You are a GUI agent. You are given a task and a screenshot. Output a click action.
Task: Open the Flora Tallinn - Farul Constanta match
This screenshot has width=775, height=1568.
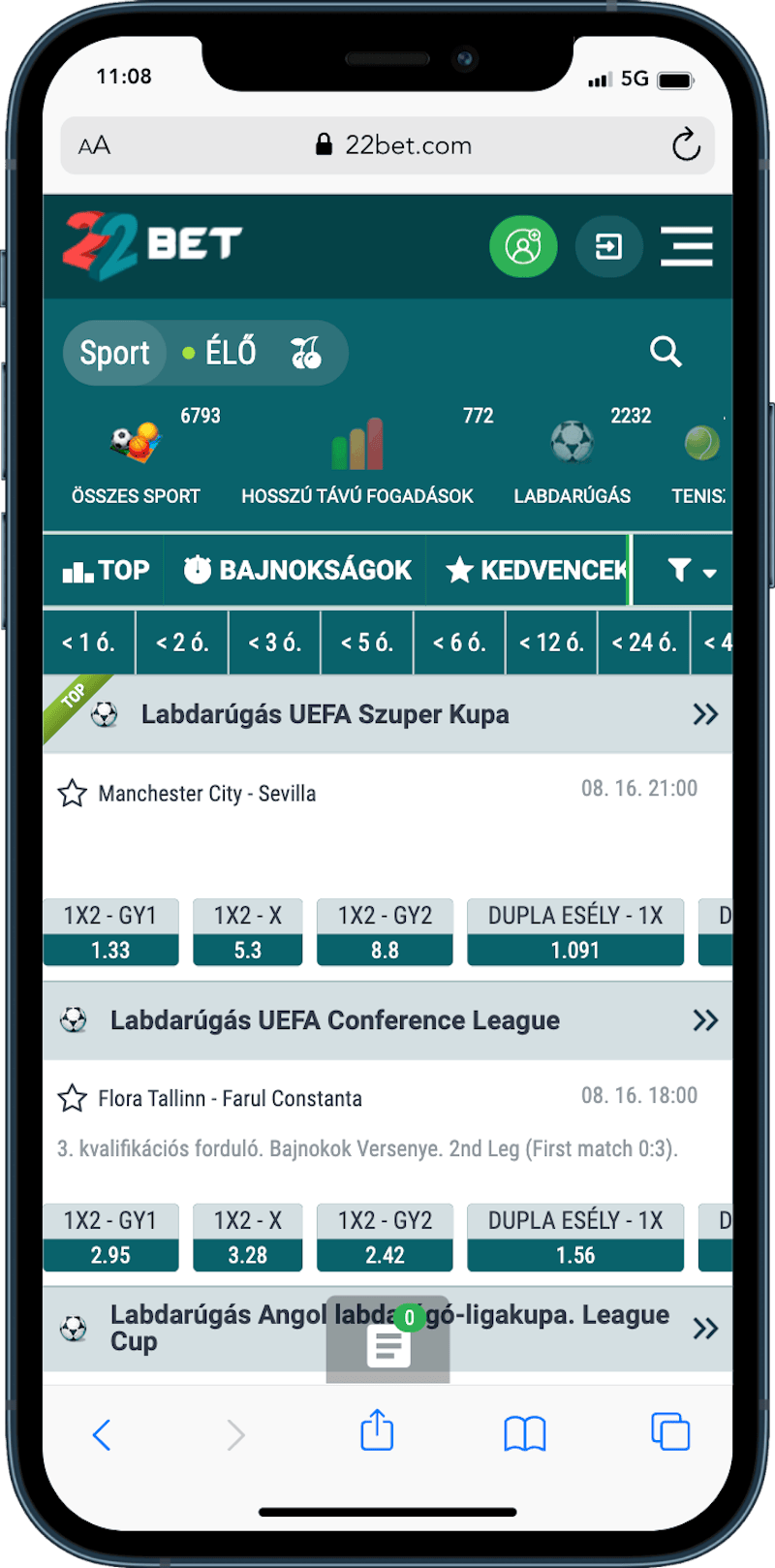click(230, 1098)
